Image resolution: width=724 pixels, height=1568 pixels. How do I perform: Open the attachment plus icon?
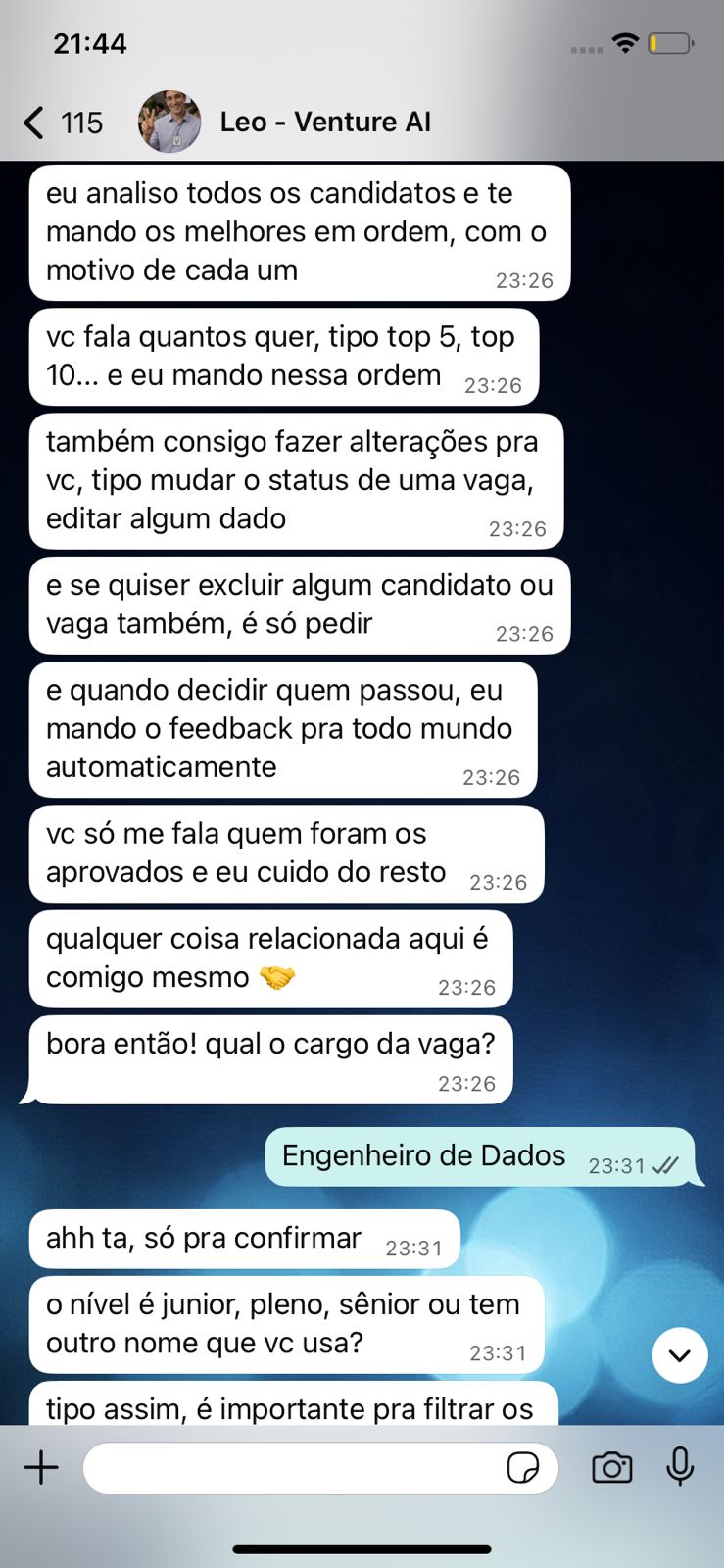41,1467
